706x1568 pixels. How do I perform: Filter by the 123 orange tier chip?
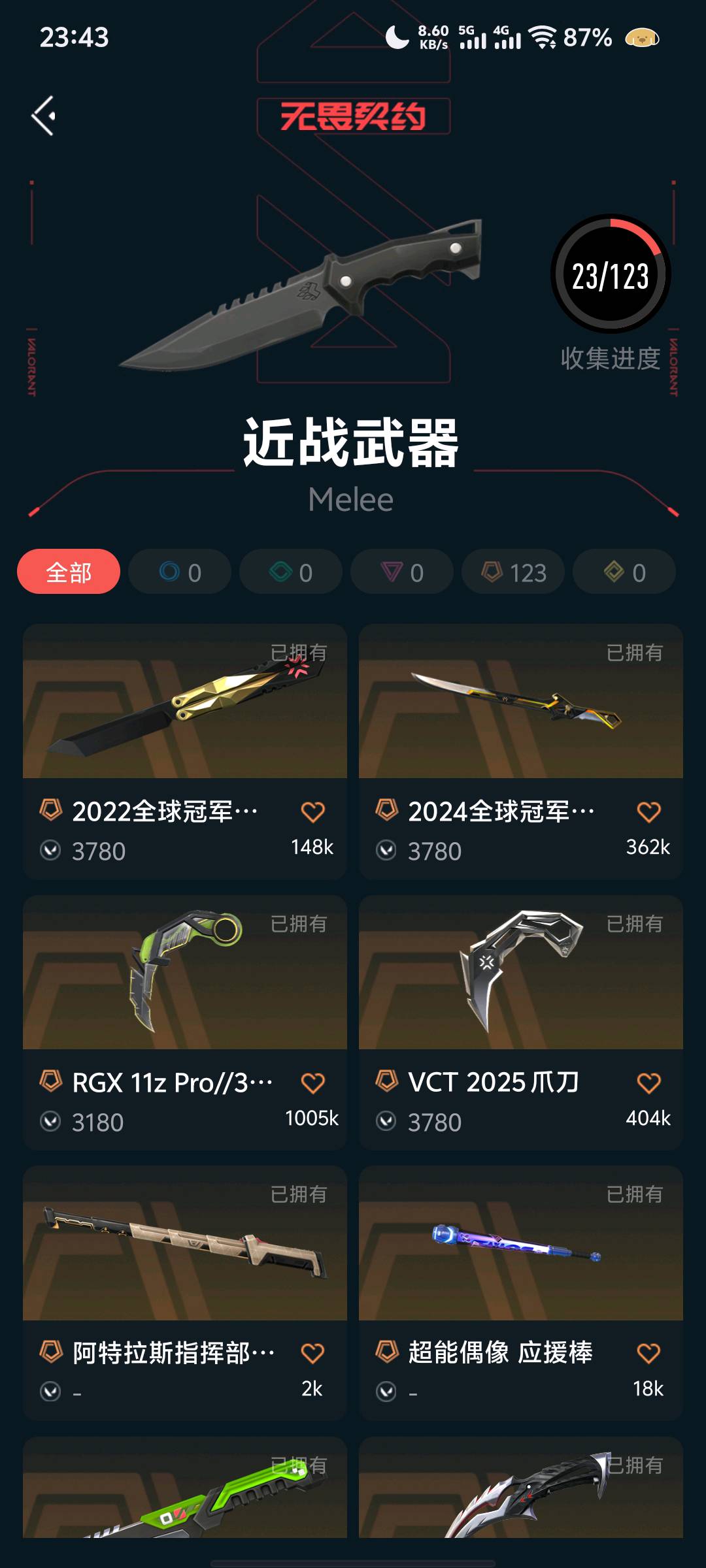513,572
